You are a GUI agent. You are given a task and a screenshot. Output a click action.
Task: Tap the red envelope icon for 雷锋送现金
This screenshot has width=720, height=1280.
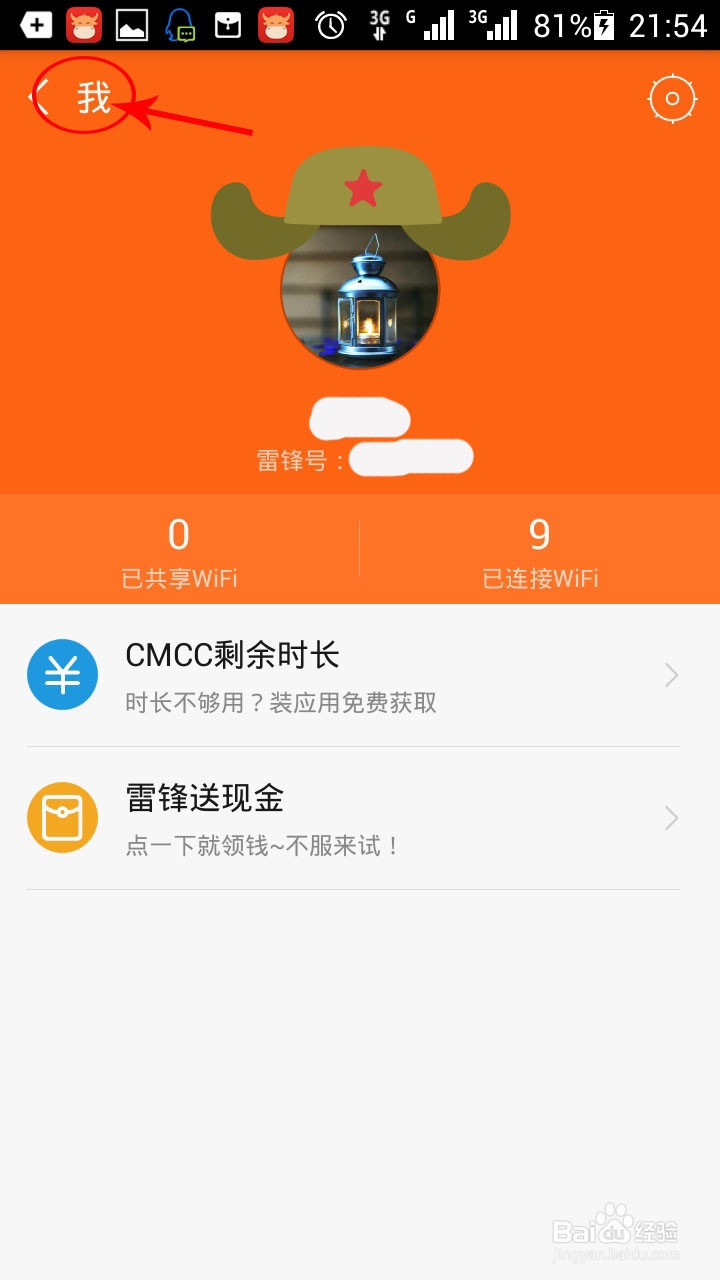coord(62,818)
